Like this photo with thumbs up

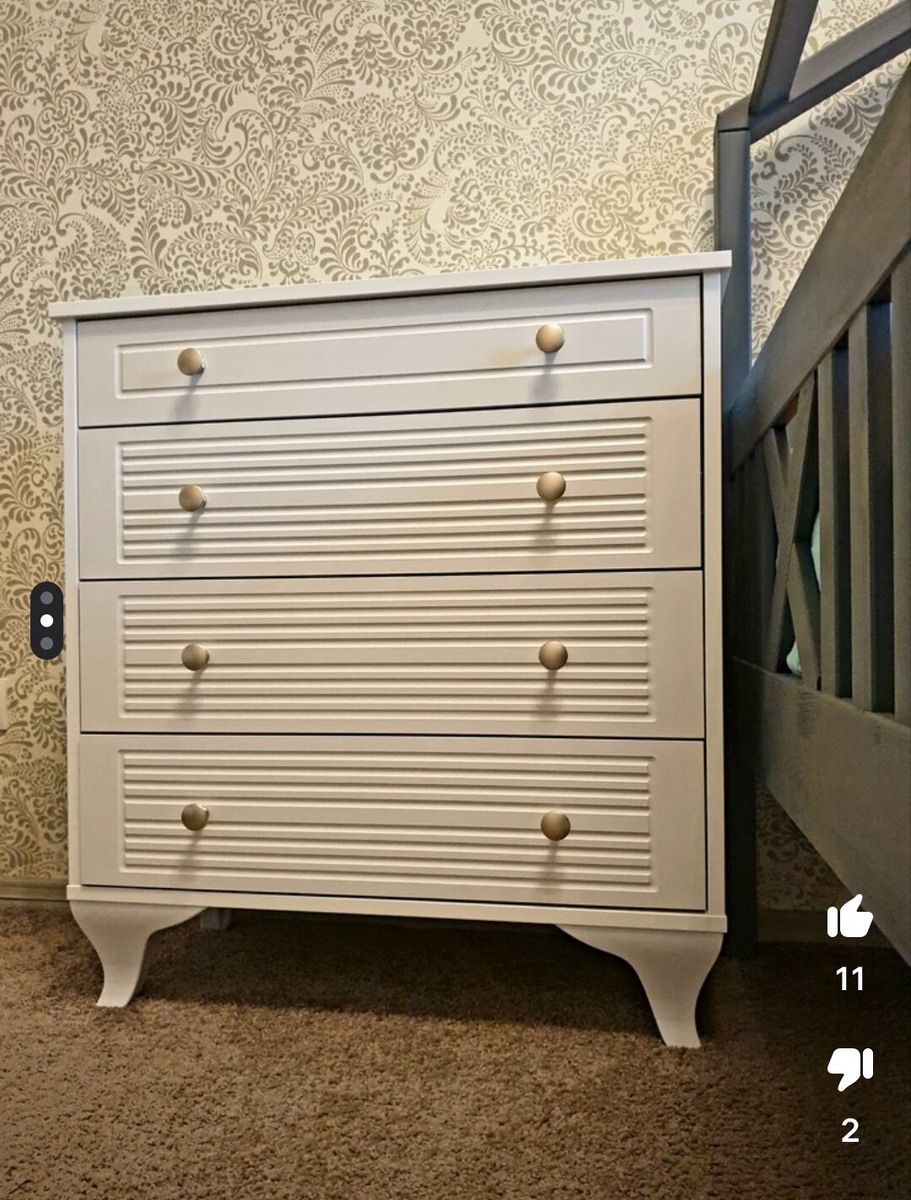click(x=849, y=917)
